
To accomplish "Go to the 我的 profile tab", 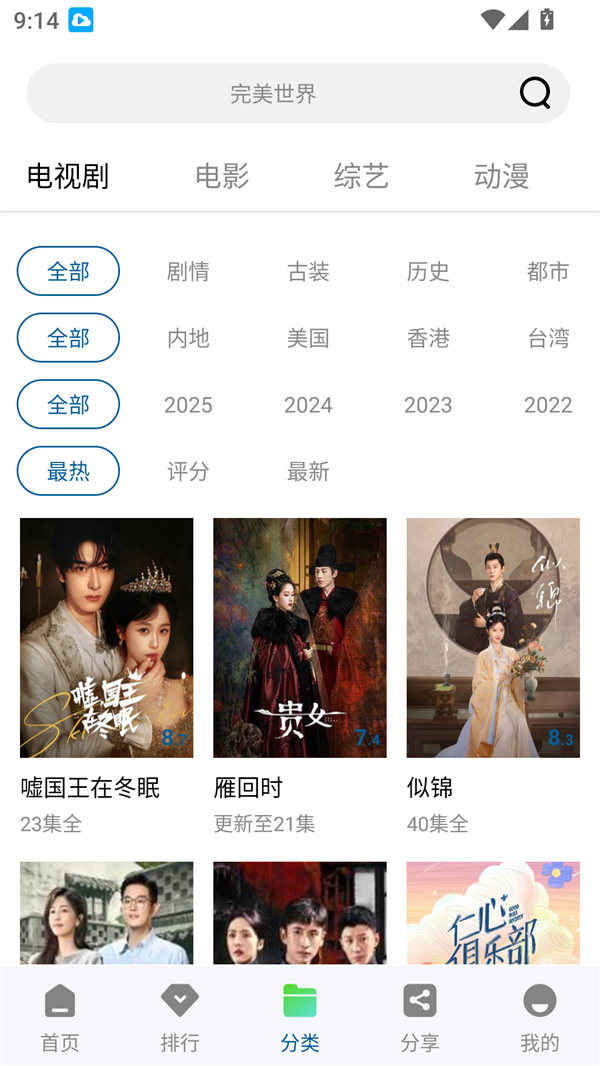I will 540,1017.
